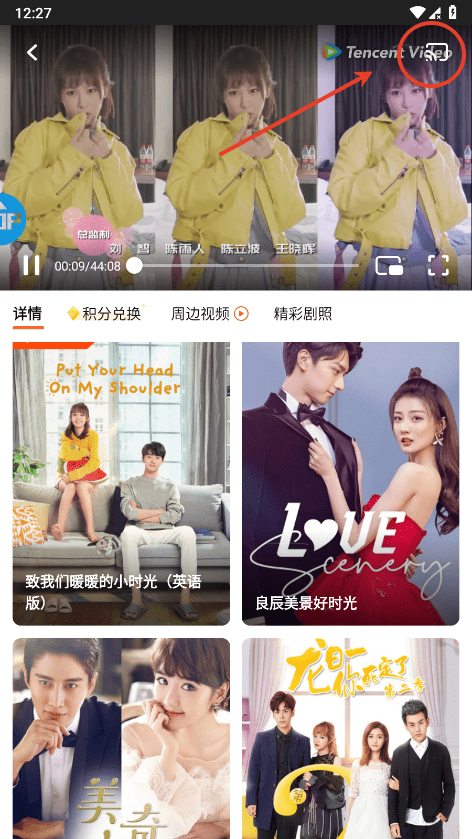Image resolution: width=472 pixels, height=839 pixels.
Task: Open the 精彩剧照 tab
Action: coord(303,314)
